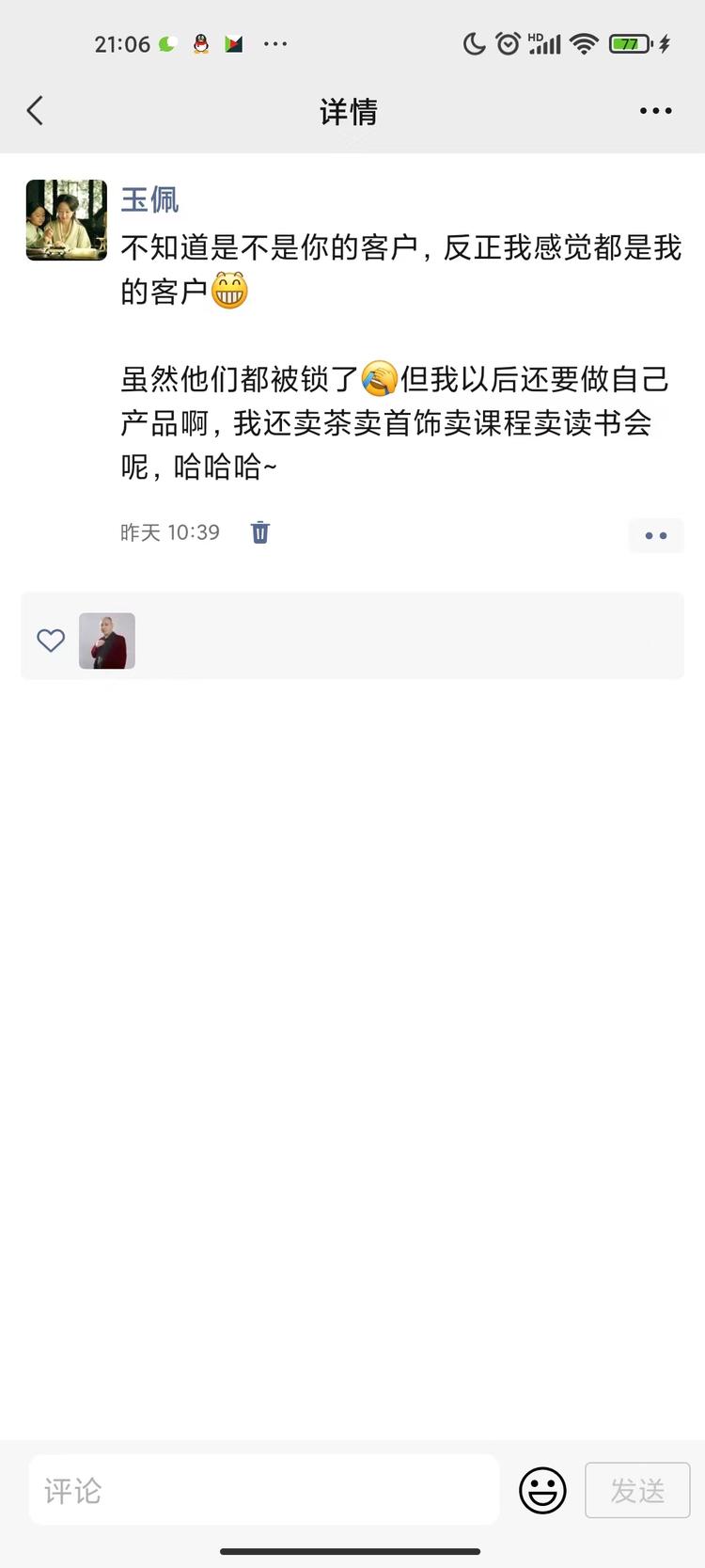Screen dimensions: 705x1568
Task: Delete this post with the trash icon
Action: pyautogui.click(x=260, y=532)
